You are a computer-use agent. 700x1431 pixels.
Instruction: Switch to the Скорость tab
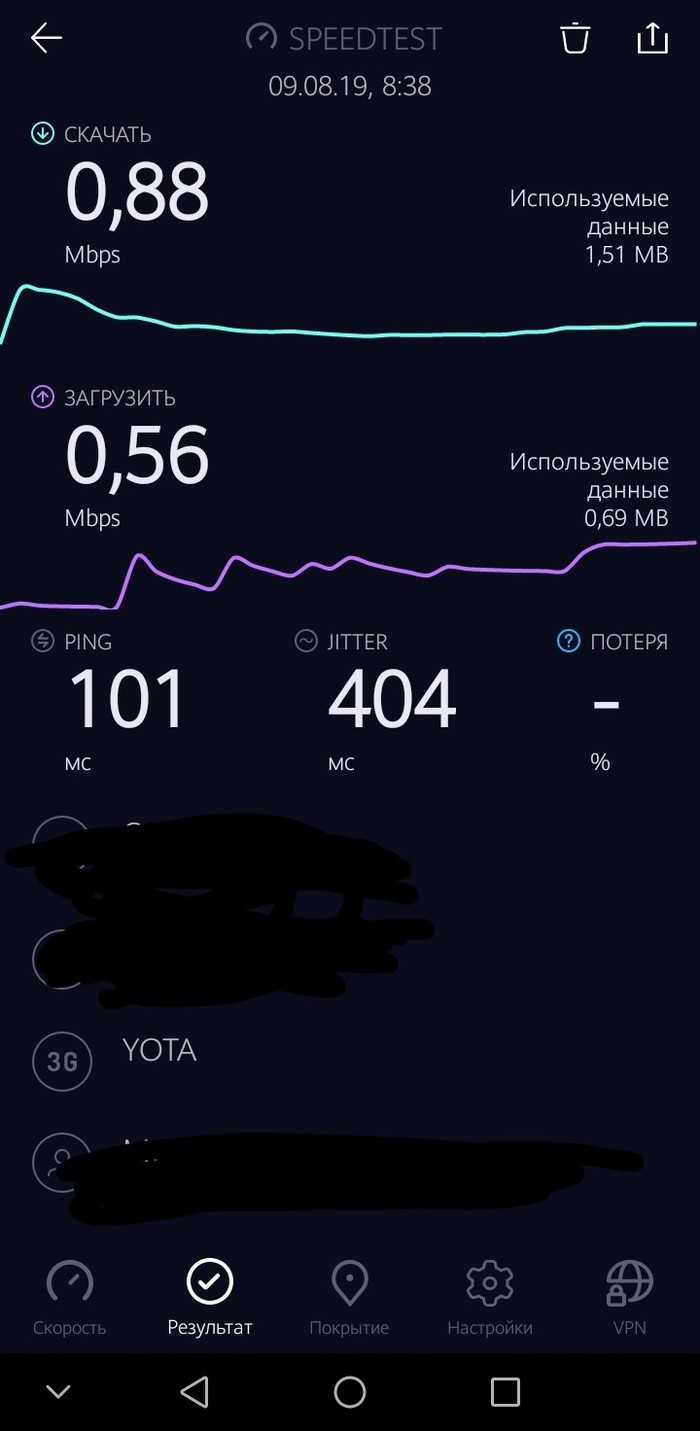point(70,1297)
